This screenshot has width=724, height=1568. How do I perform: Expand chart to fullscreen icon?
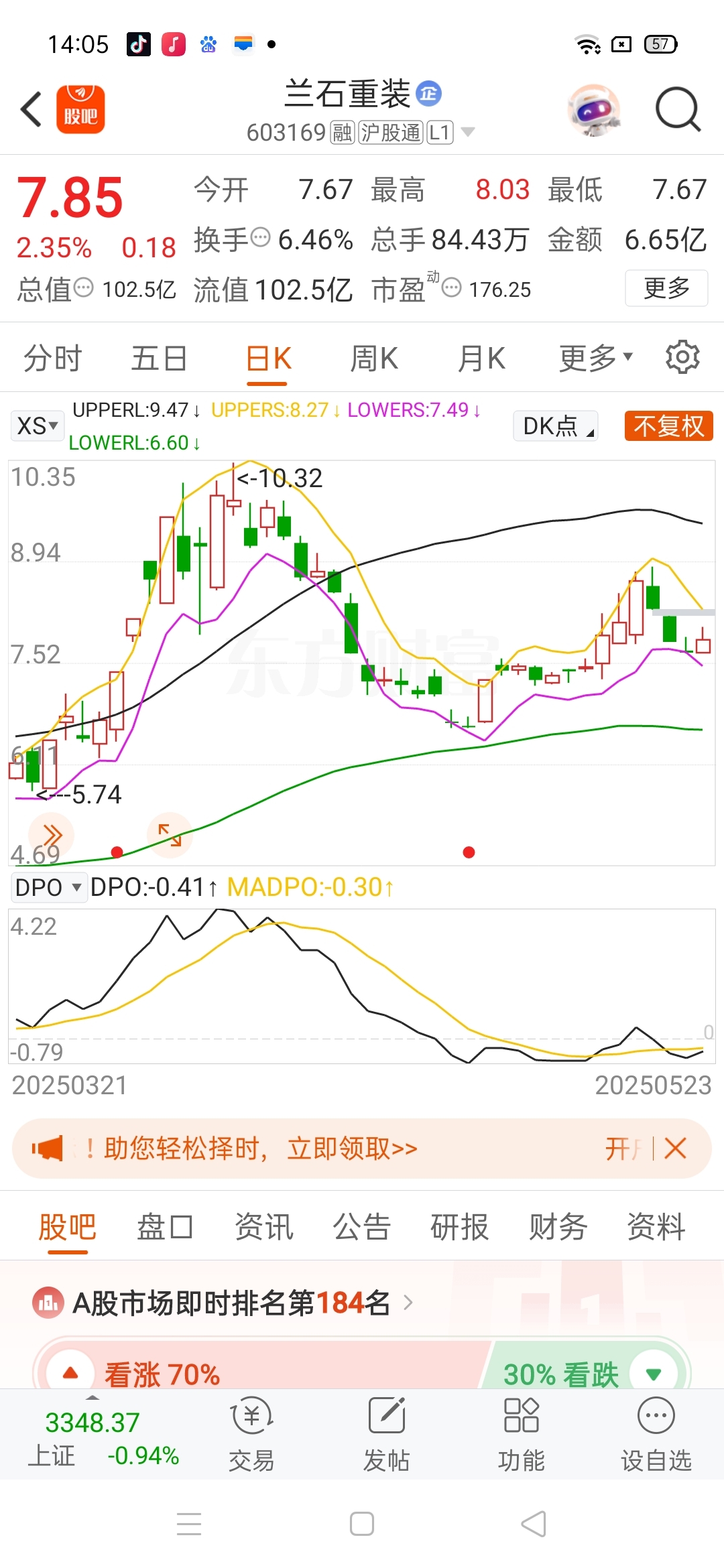(x=170, y=835)
